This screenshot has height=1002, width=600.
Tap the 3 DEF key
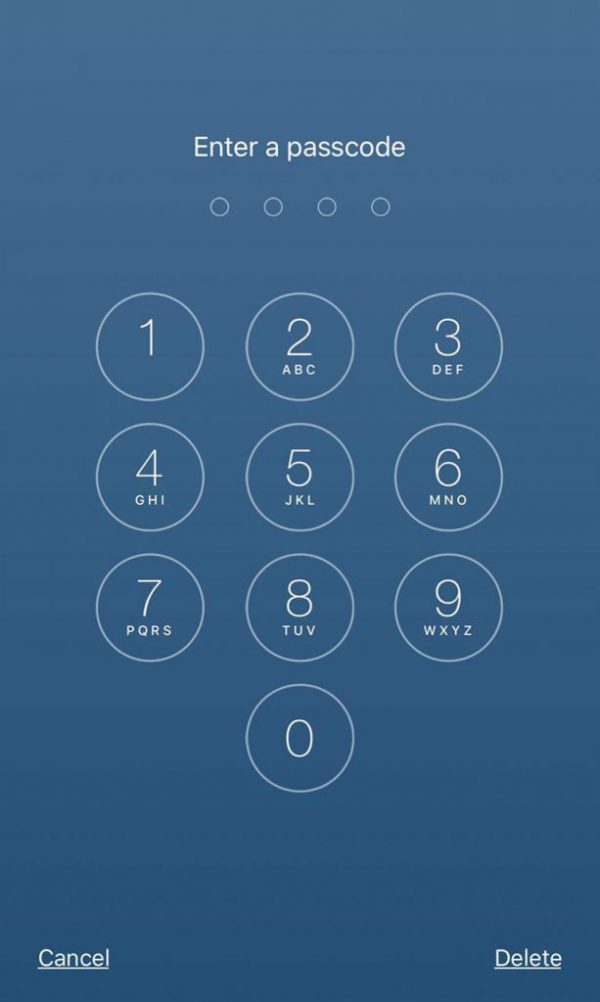tap(448, 346)
